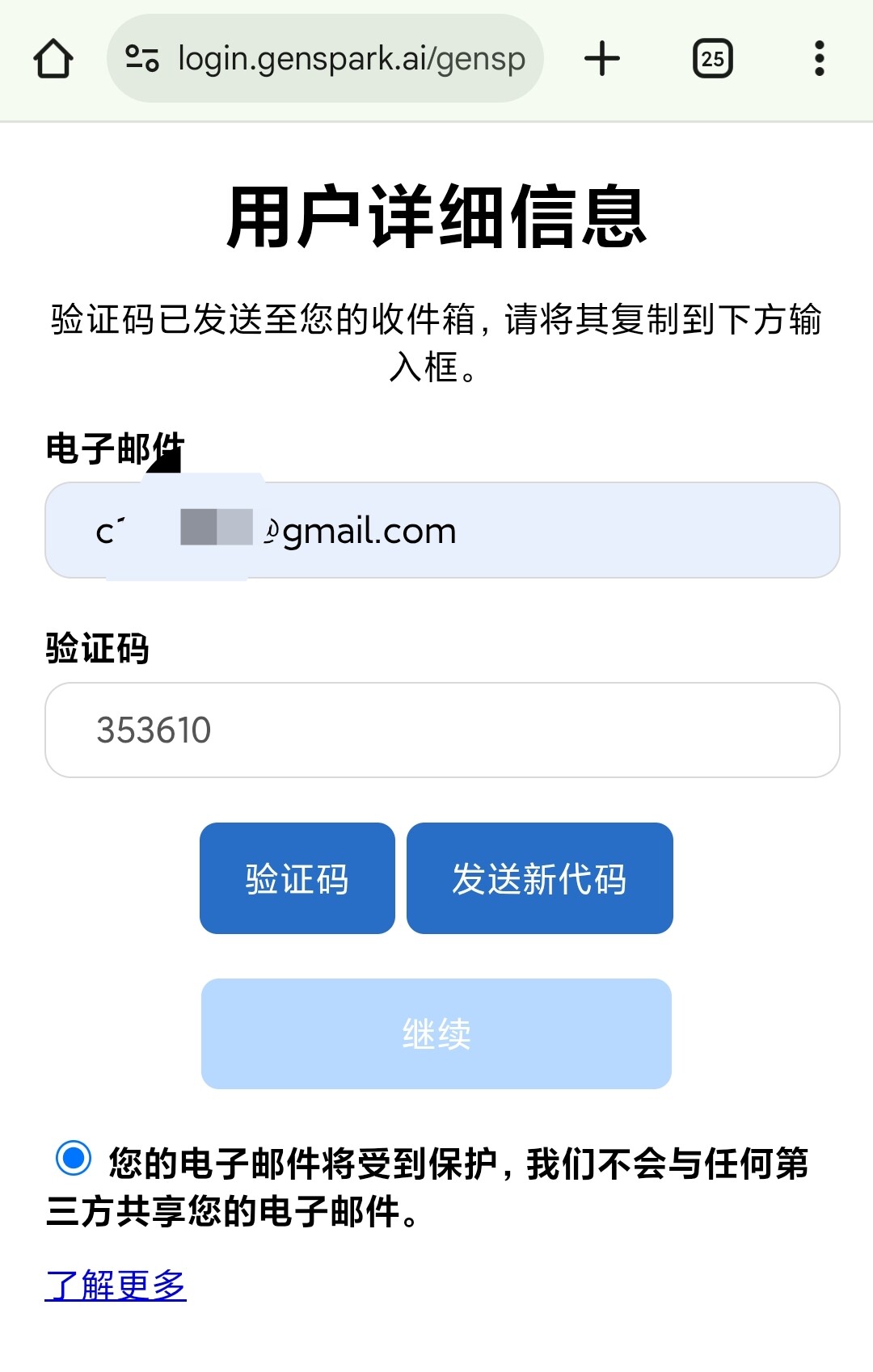The height and width of the screenshot is (1372, 873).
Task: Tap 发送新代码 to resend the code
Action: click(x=540, y=878)
